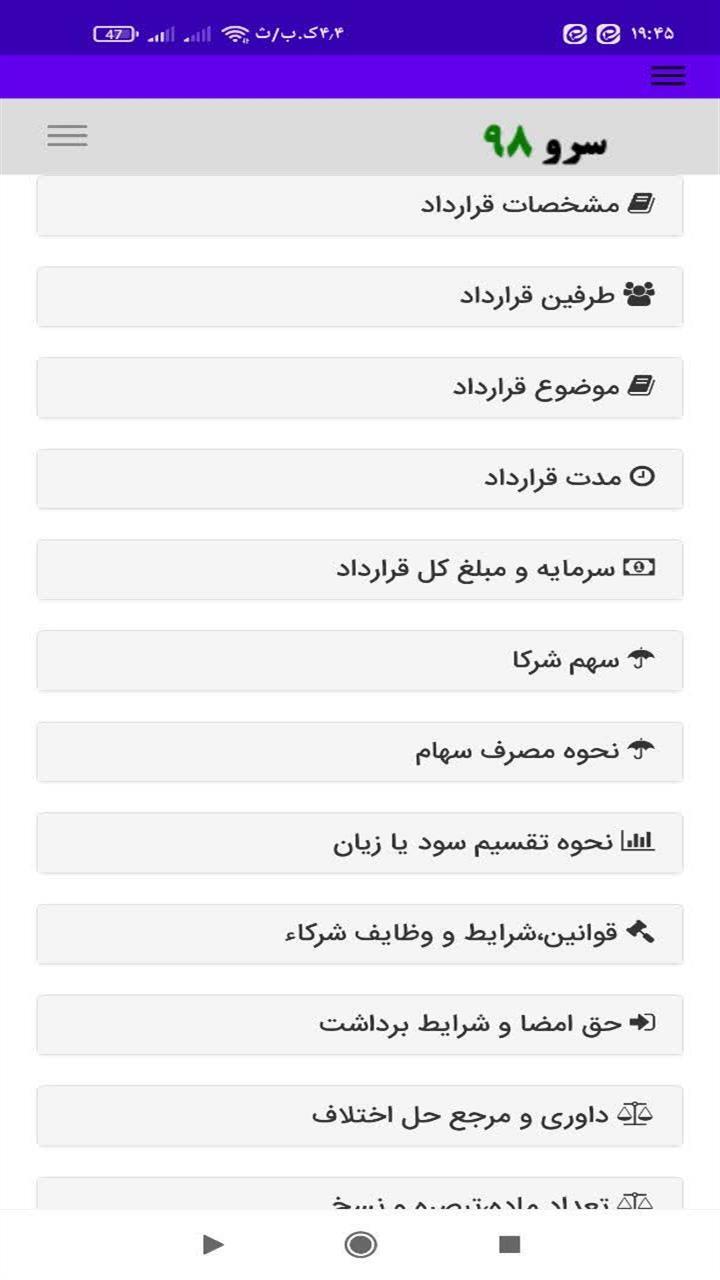Tap the Android back arrow

point(211,1245)
